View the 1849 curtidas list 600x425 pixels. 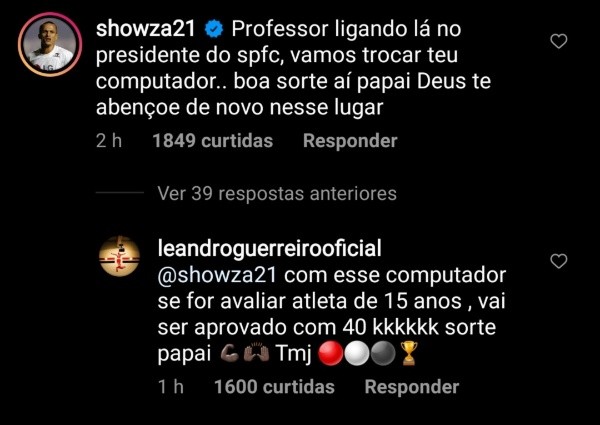(214, 142)
